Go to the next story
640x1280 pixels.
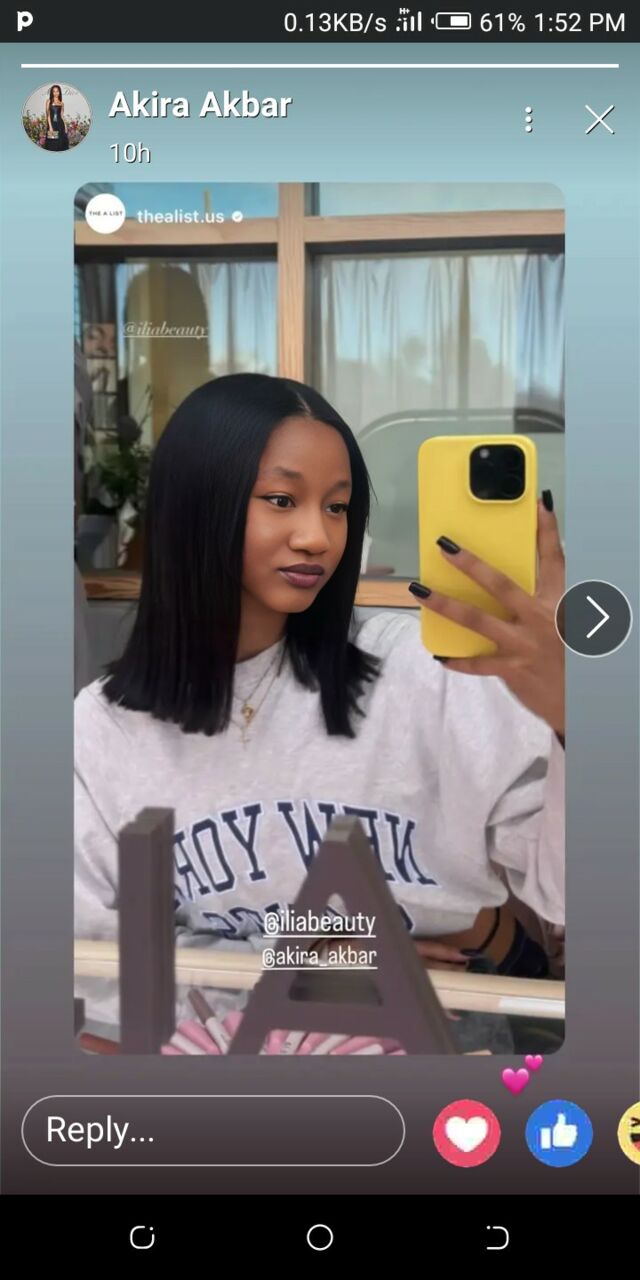[594, 618]
